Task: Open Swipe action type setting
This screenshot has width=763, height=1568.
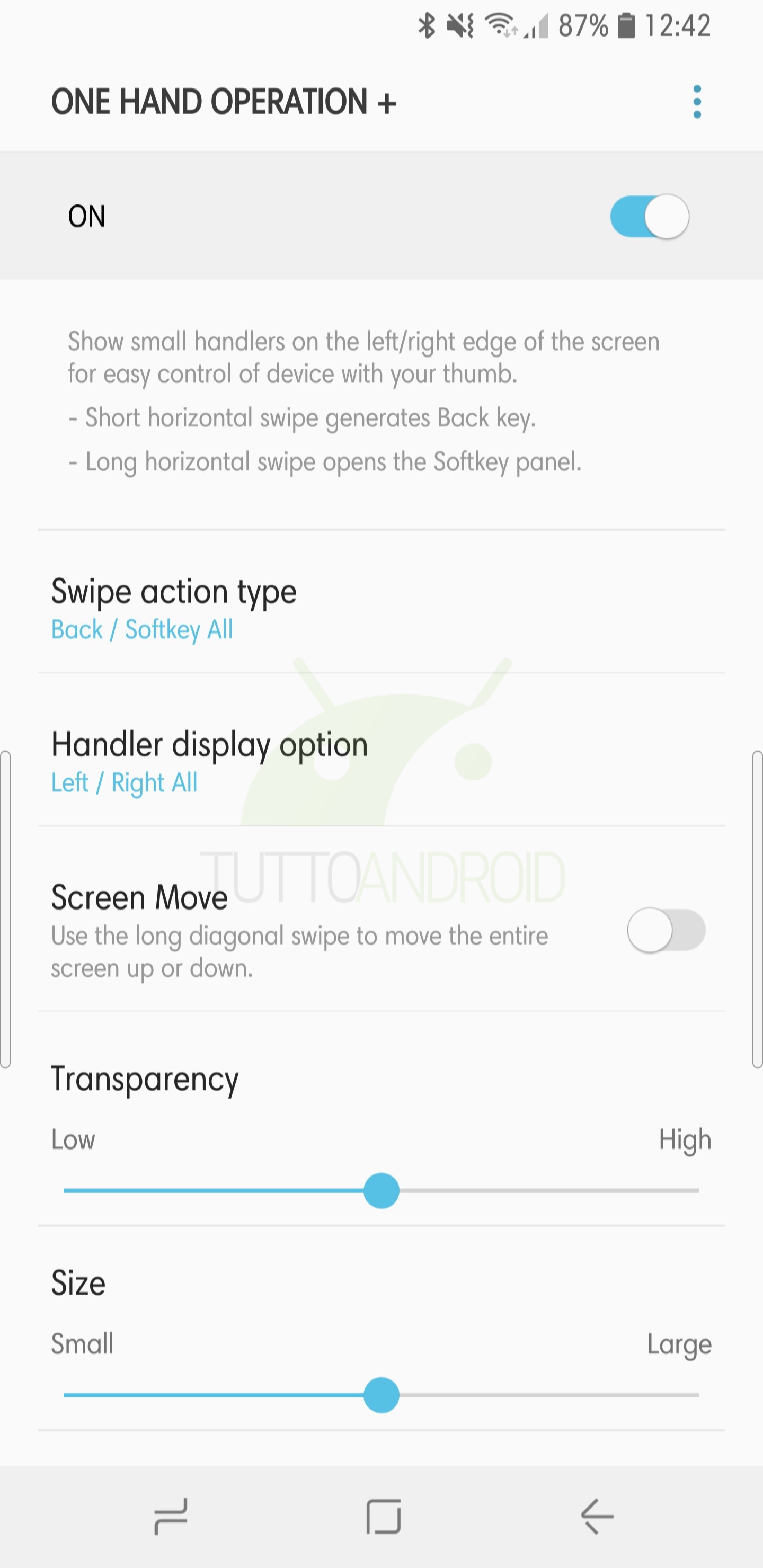Action: [x=381, y=609]
